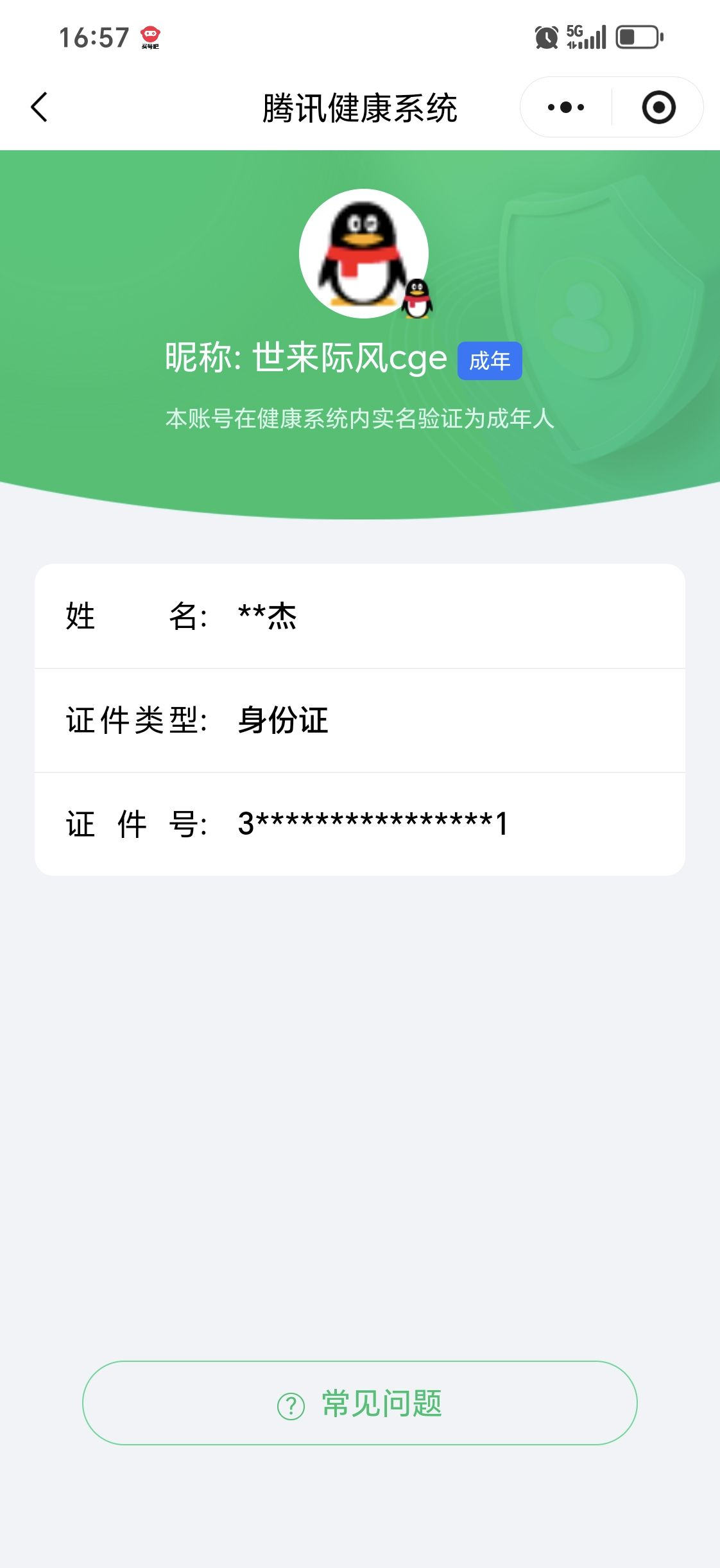This screenshot has width=720, height=1568.
Task: Tap the 买号吧 notification icon
Action: [x=150, y=39]
